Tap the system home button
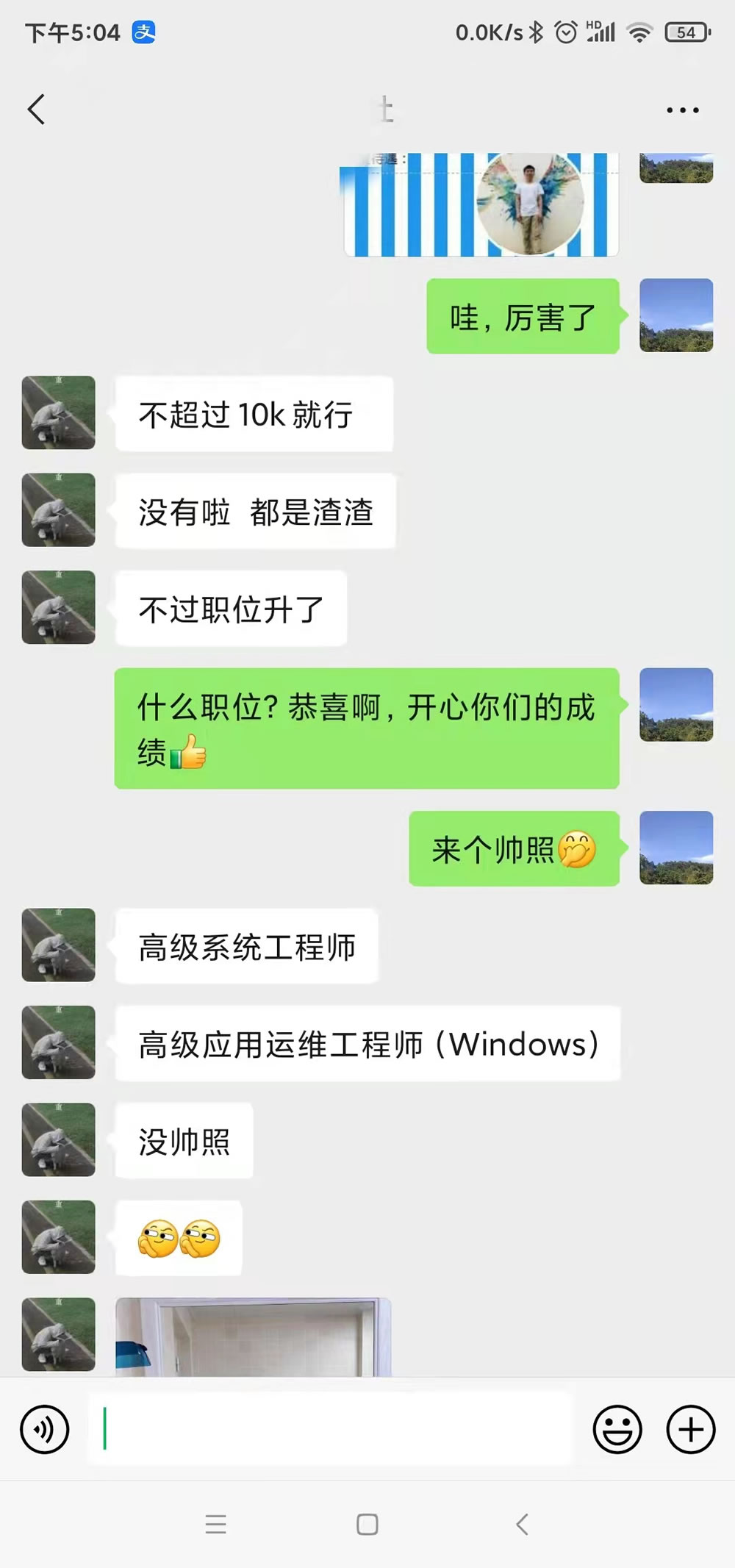This screenshot has height=1568, width=735. pyautogui.click(x=367, y=1524)
